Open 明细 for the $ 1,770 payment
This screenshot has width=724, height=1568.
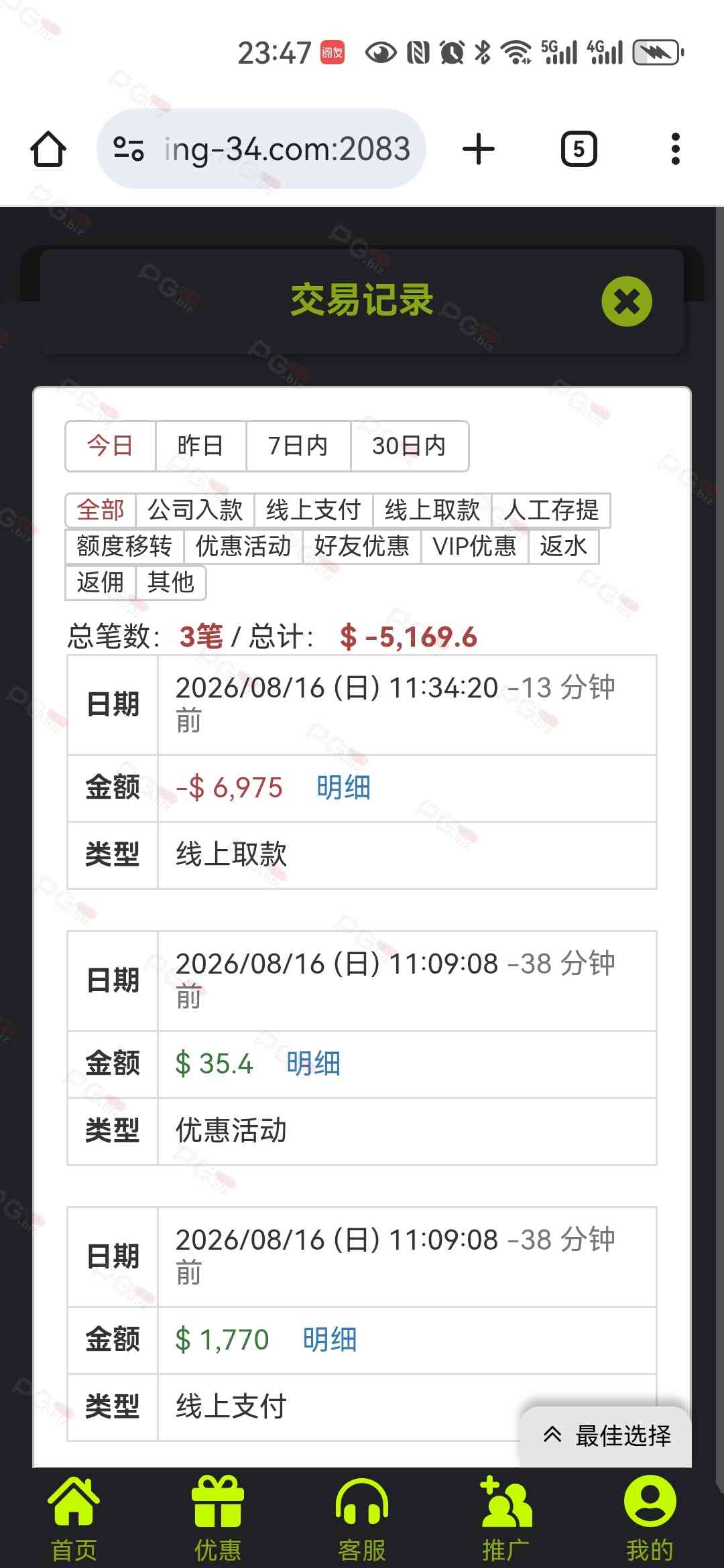tap(329, 1340)
